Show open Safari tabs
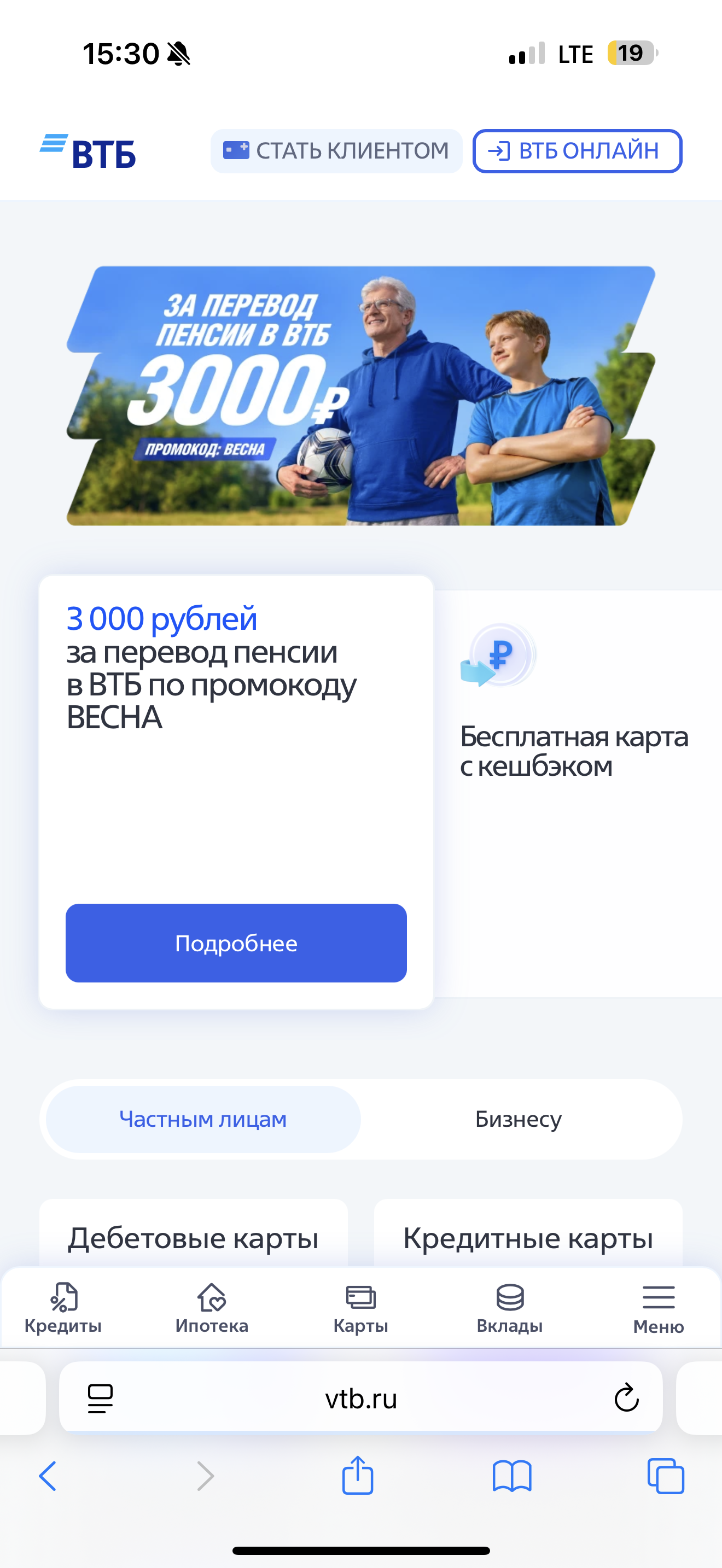The height and width of the screenshot is (1568, 722). pyautogui.click(x=666, y=1476)
